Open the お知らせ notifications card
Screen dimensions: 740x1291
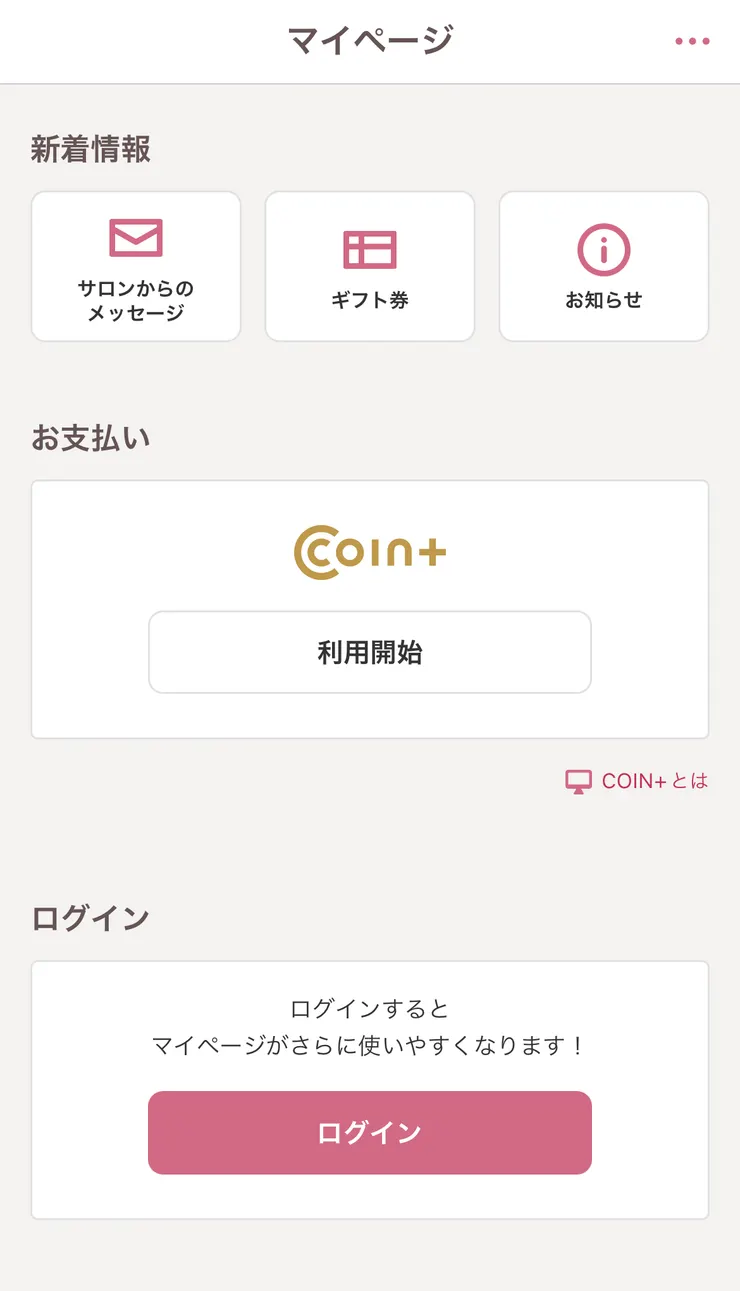pos(603,265)
